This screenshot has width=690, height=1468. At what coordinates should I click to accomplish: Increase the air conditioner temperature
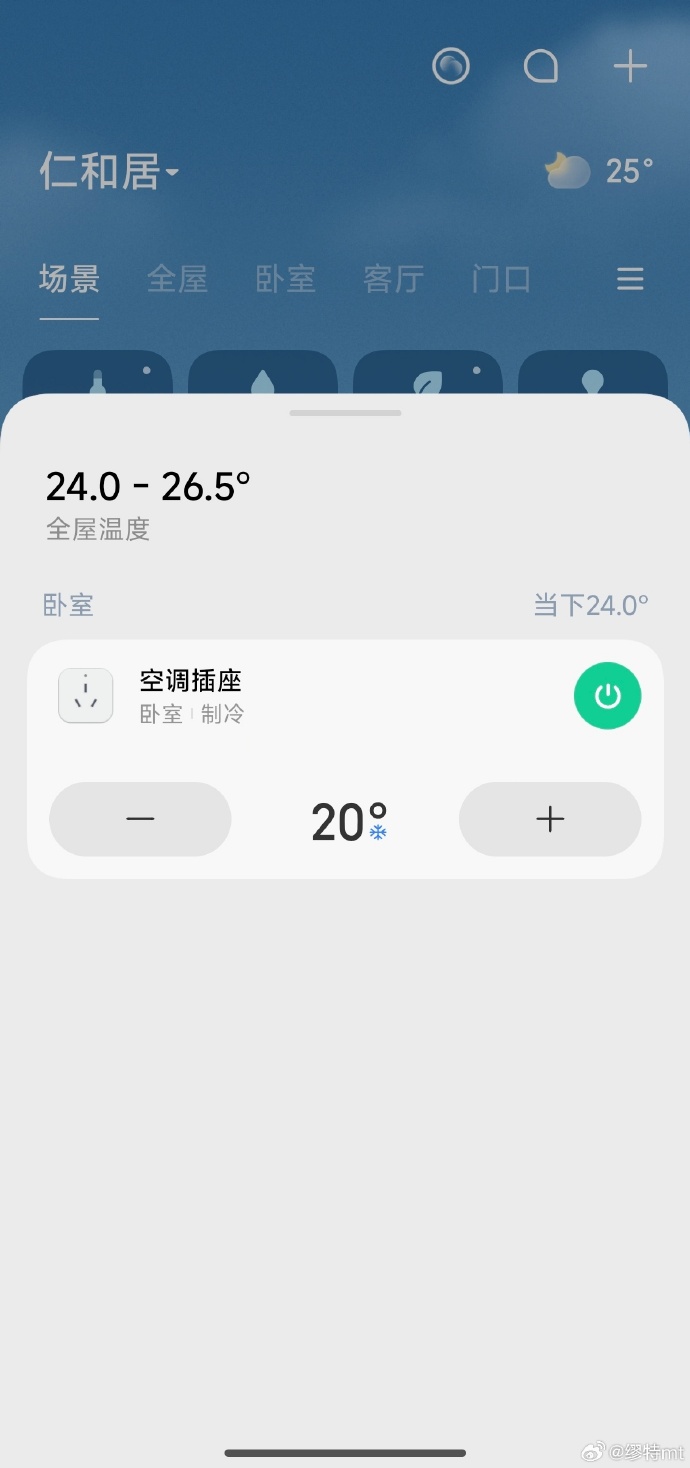click(x=550, y=819)
